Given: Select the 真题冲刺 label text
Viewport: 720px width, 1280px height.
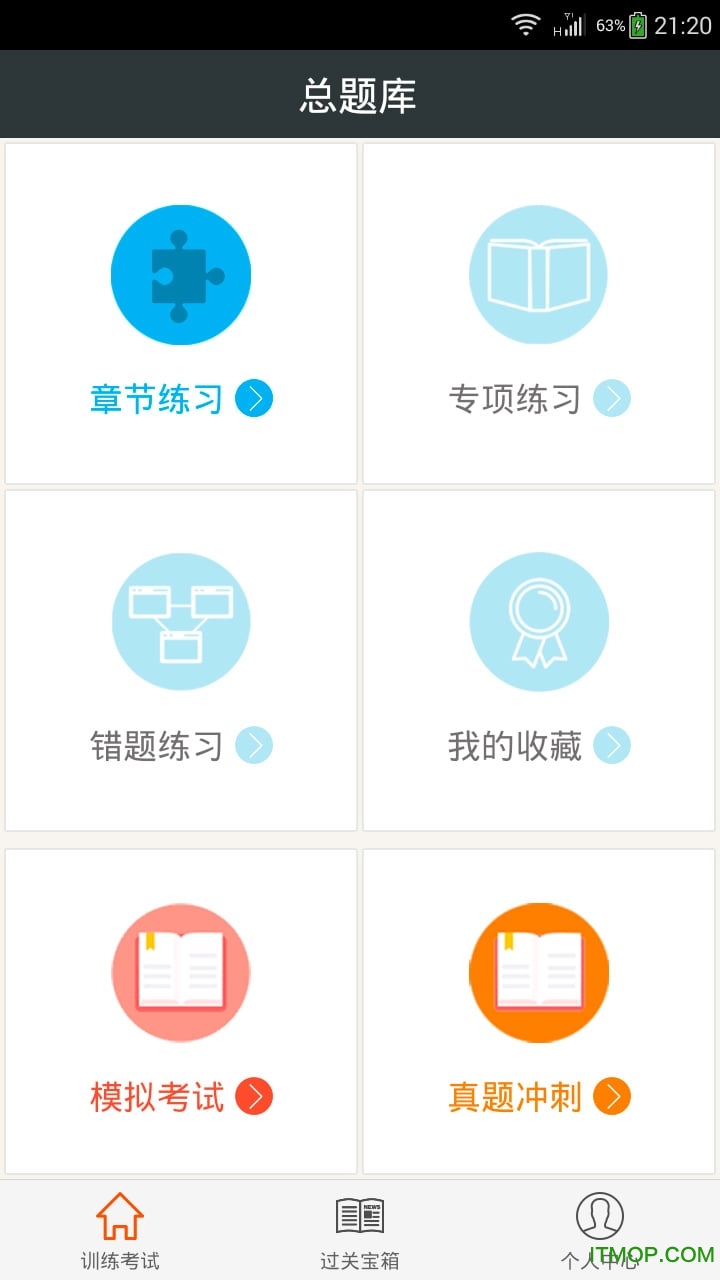Looking at the screenshot, I should [513, 1096].
